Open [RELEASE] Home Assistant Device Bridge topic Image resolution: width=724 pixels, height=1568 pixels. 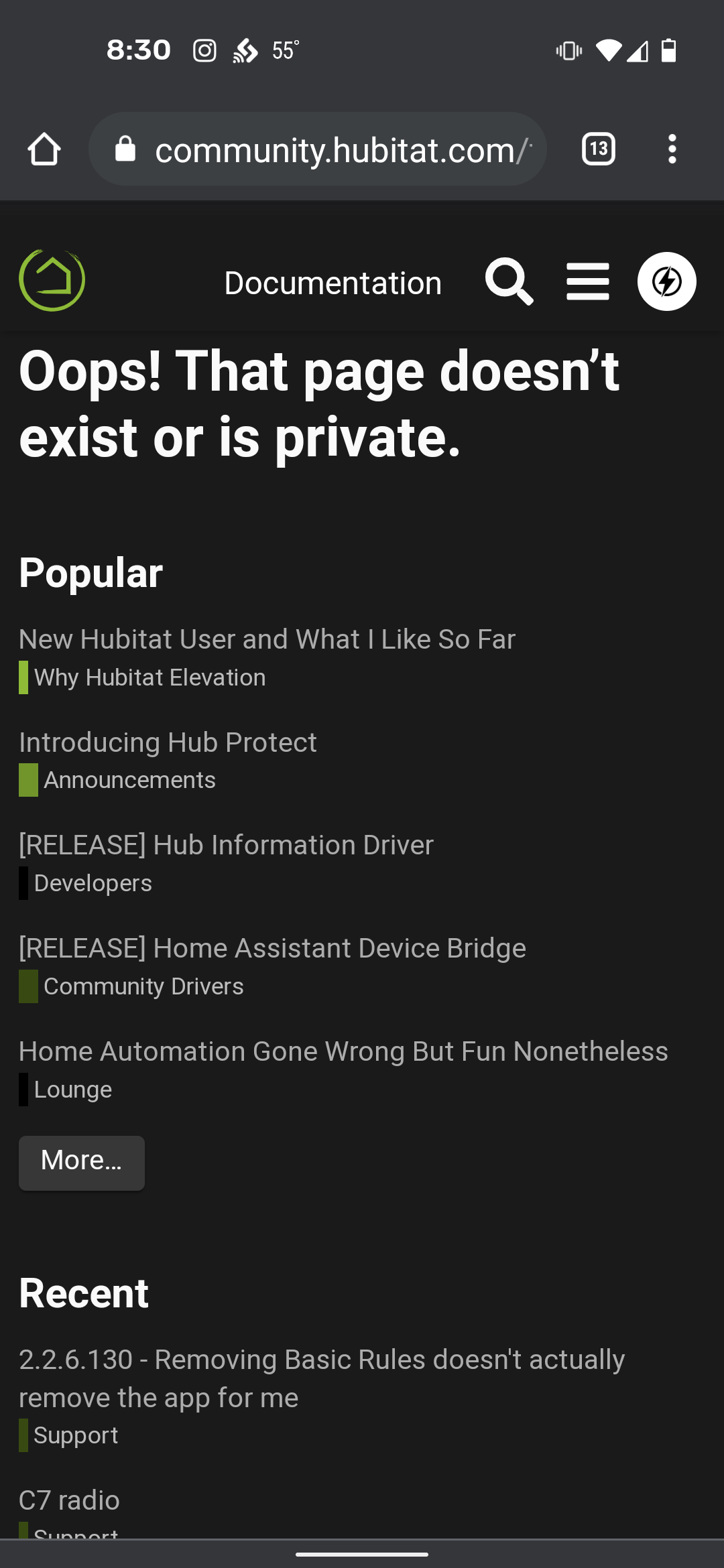[272, 948]
